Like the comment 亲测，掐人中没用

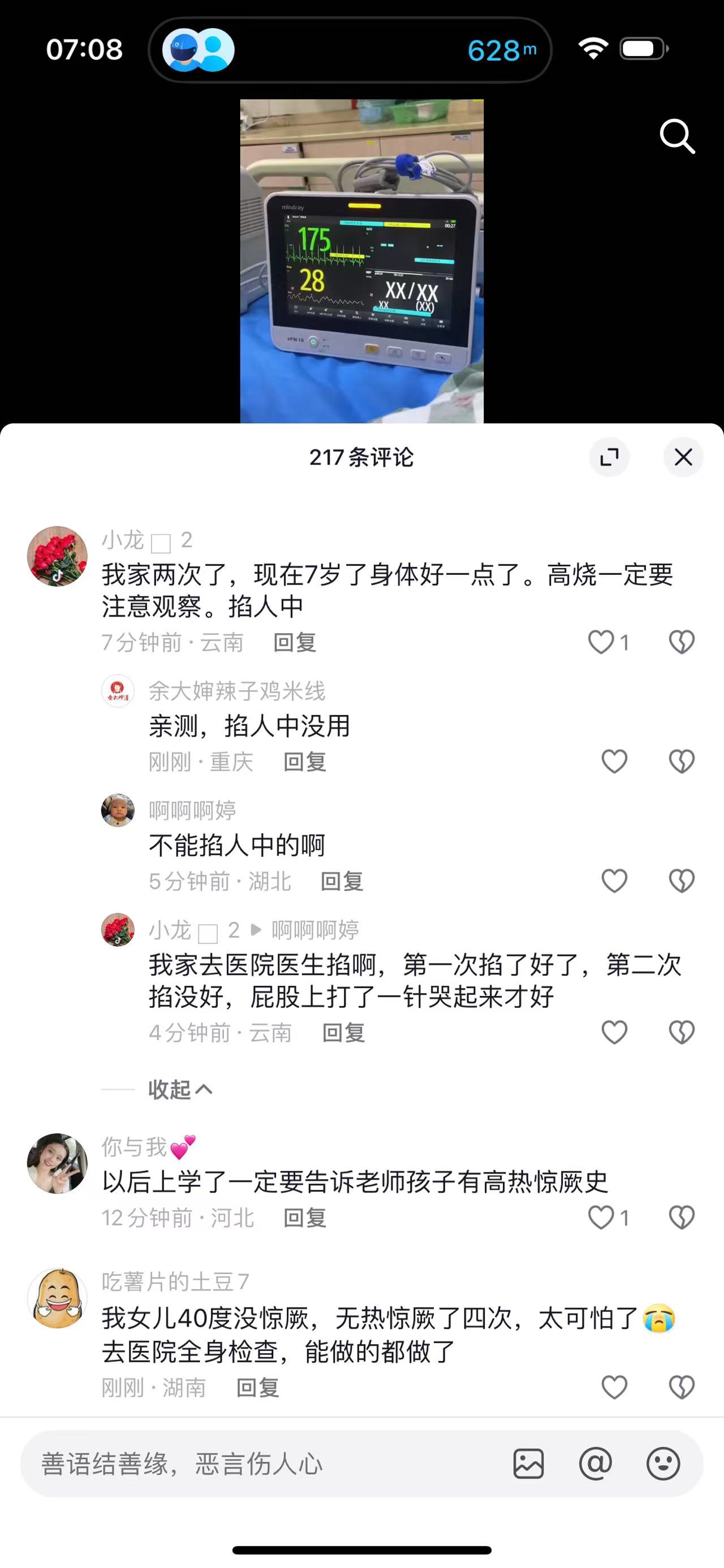tap(614, 761)
